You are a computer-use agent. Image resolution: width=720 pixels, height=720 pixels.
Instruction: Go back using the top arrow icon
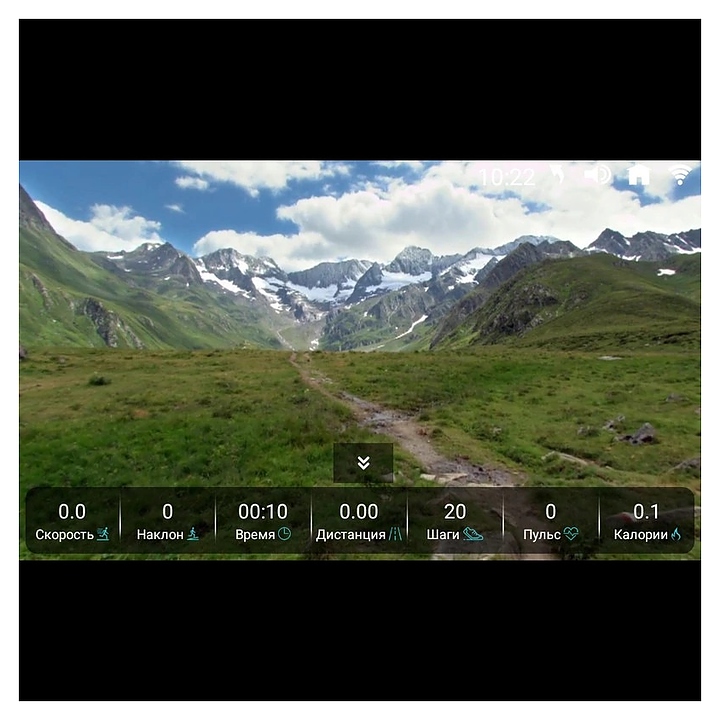[x=557, y=175]
